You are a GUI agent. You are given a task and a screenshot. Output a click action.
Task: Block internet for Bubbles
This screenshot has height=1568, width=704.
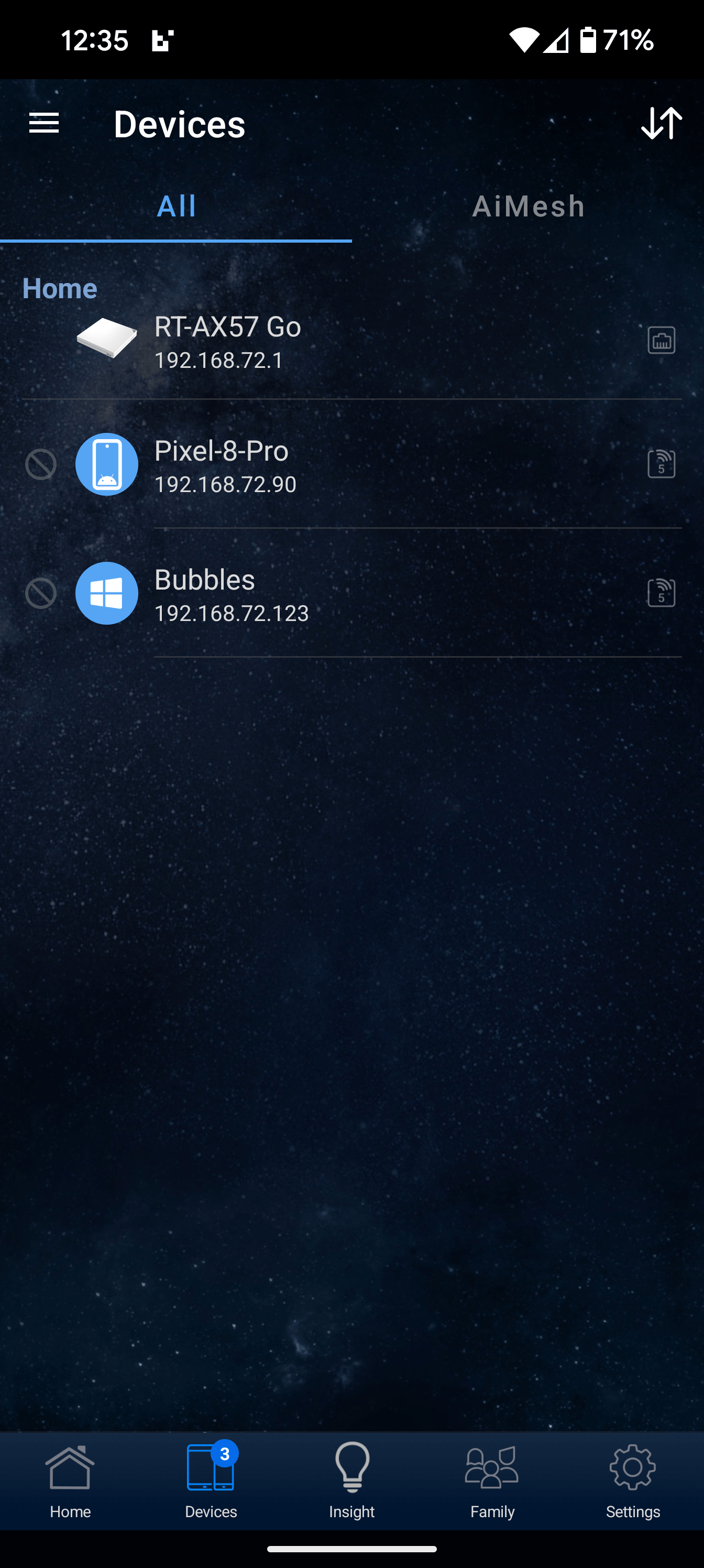tap(41, 593)
